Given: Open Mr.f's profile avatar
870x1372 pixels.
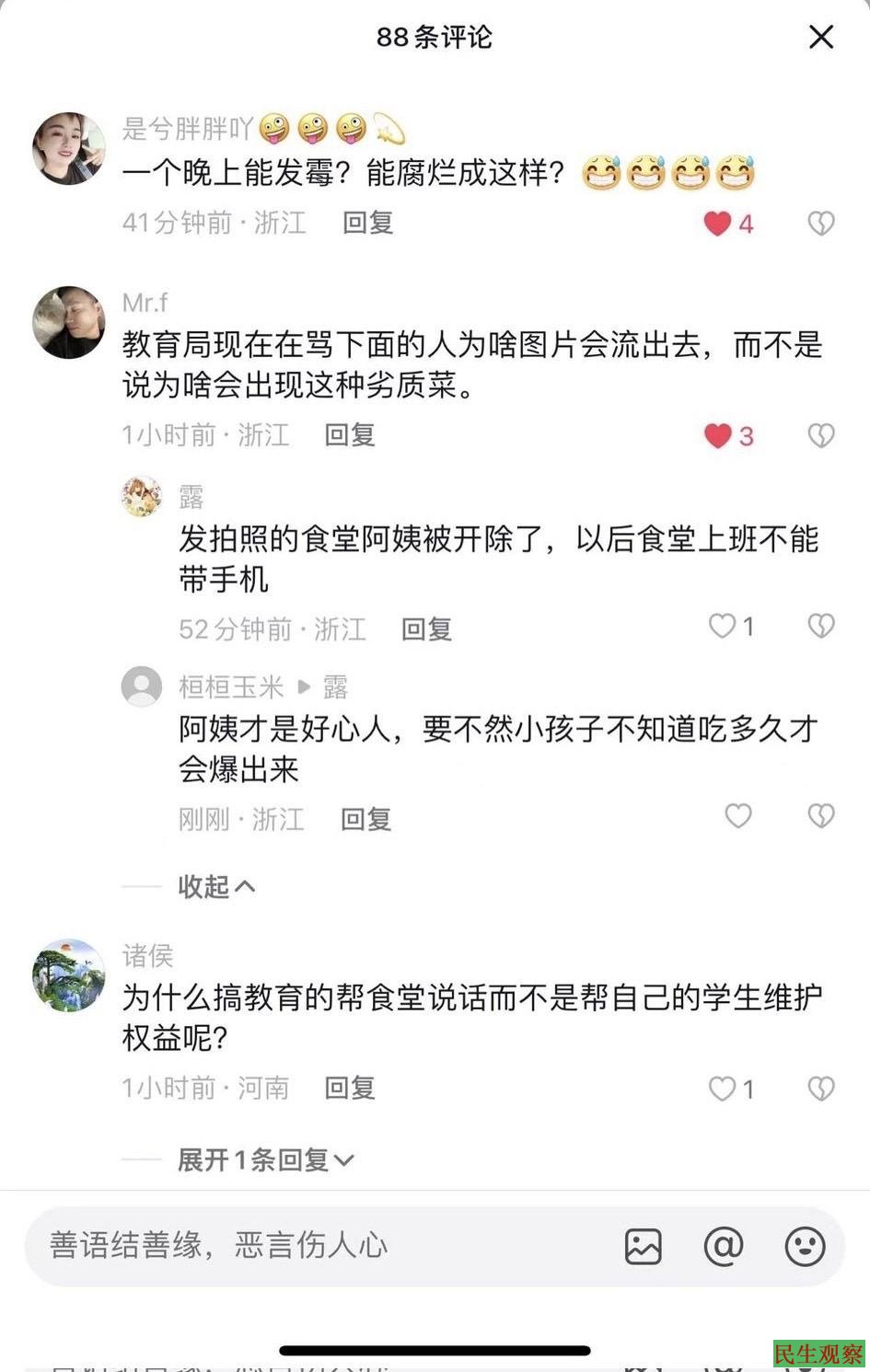Looking at the screenshot, I should click(68, 322).
